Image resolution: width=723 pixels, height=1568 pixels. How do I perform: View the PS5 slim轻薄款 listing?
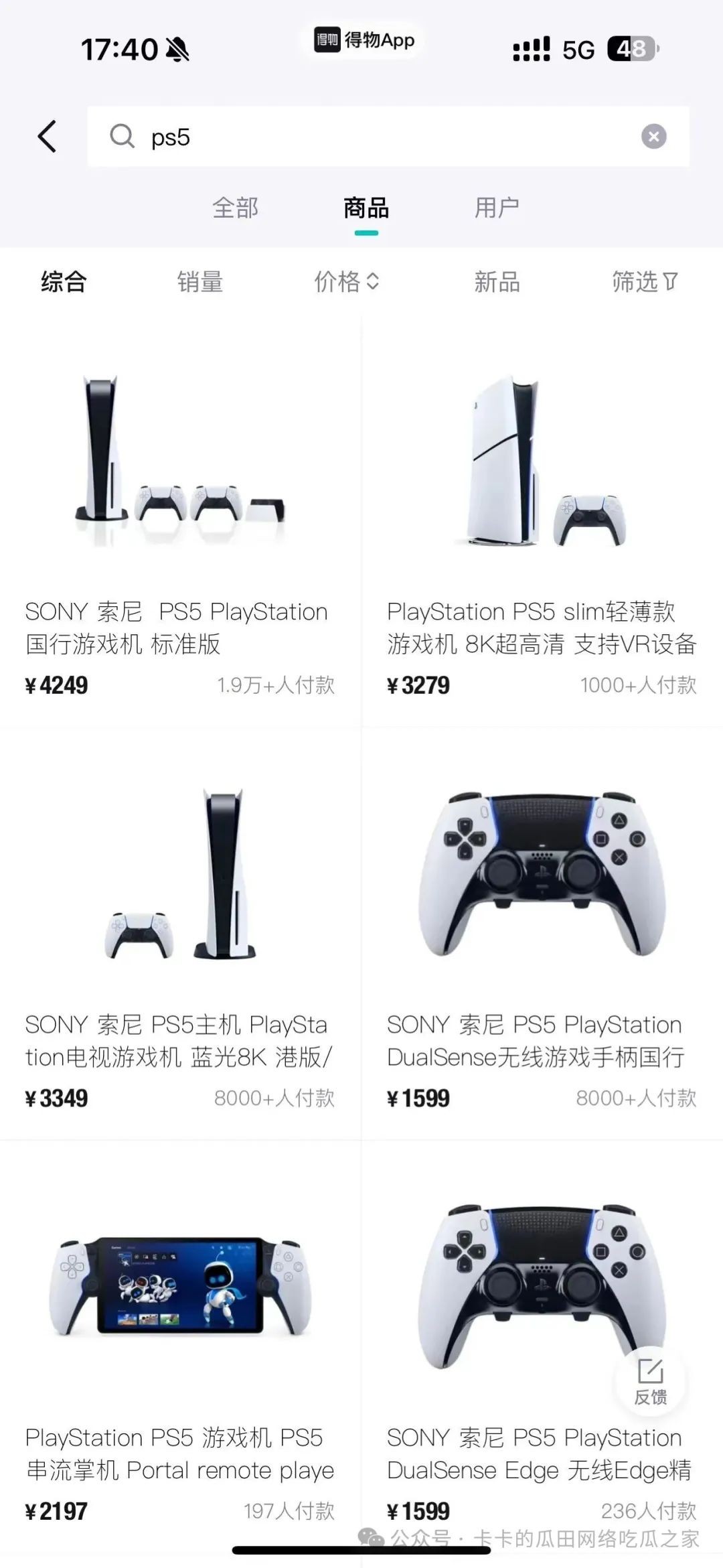(x=542, y=522)
